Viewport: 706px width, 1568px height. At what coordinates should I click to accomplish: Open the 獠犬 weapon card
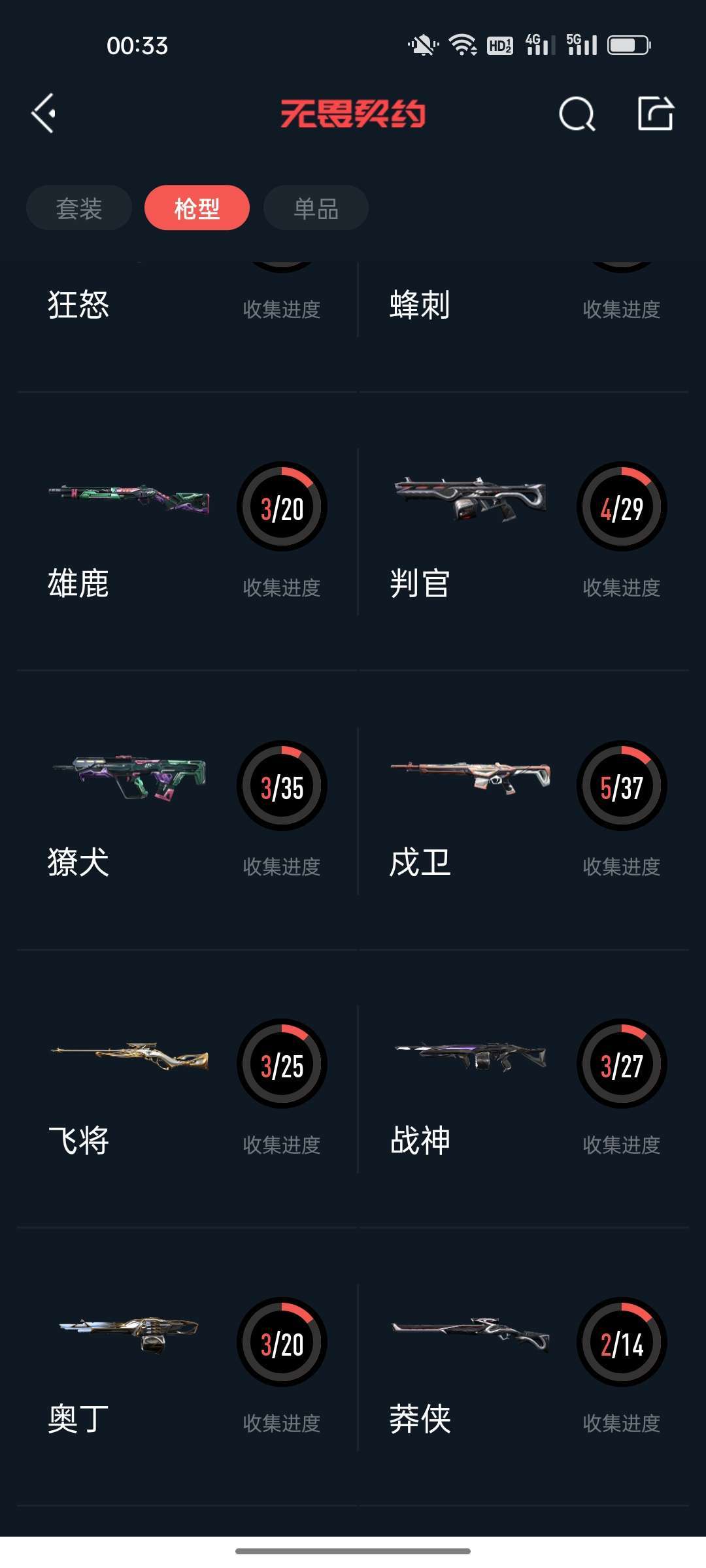(x=187, y=810)
